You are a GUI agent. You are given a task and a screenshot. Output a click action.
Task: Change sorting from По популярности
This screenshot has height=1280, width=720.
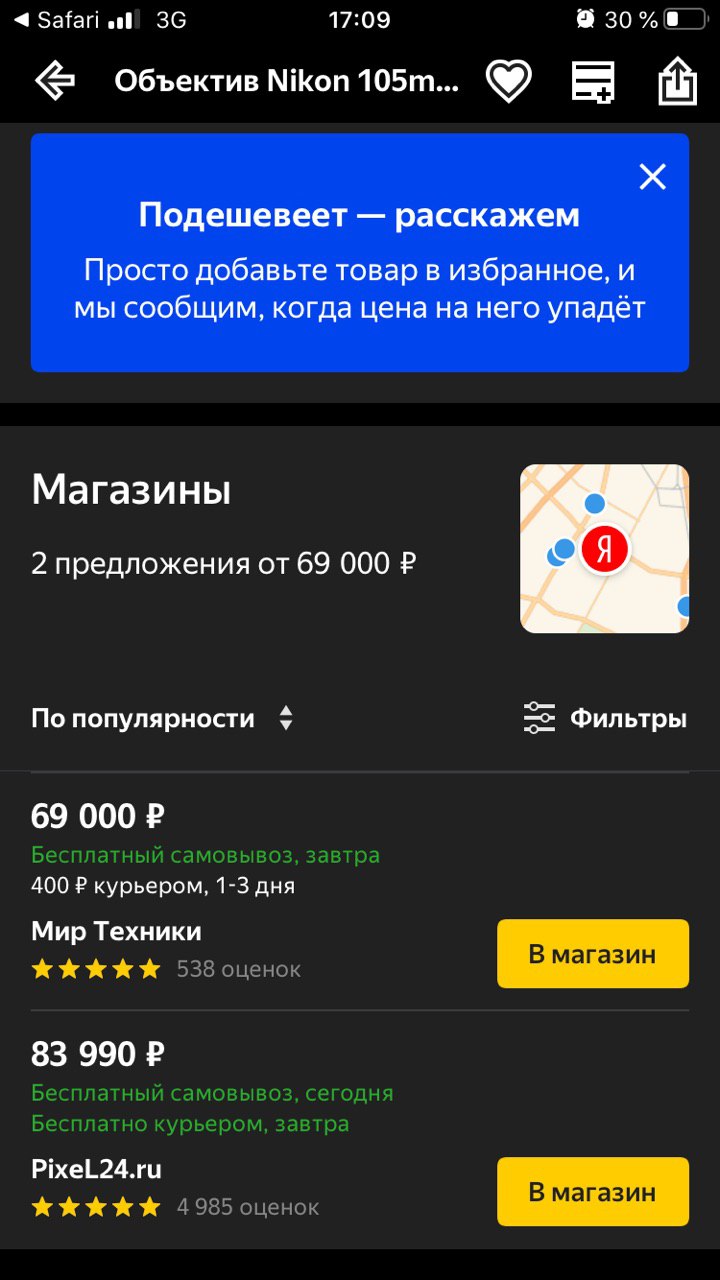point(163,718)
